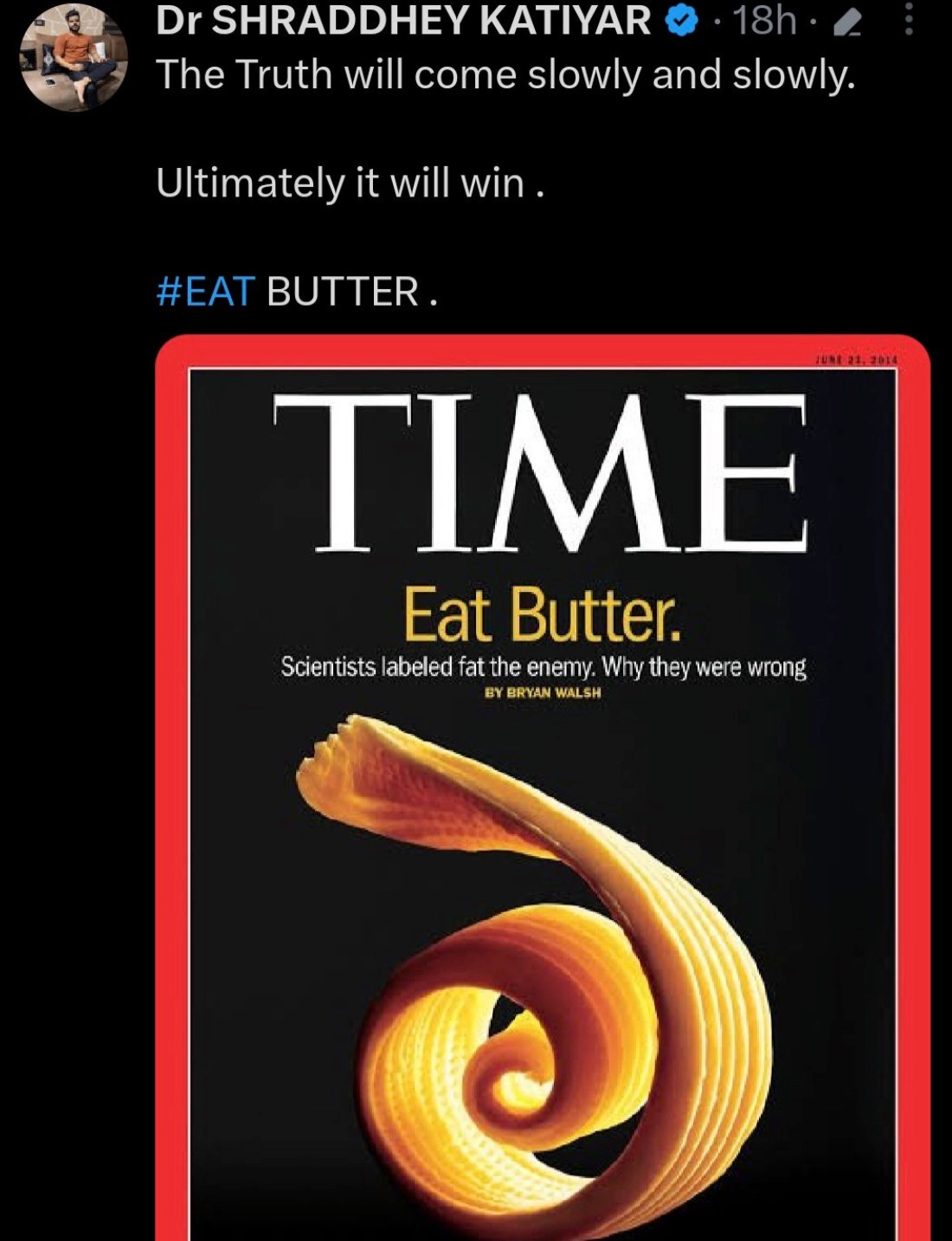This screenshot has width=952, height=1241.
Task: Open Dr Shraddhey Katiyar's profile picture
Action: click(74, 59)
